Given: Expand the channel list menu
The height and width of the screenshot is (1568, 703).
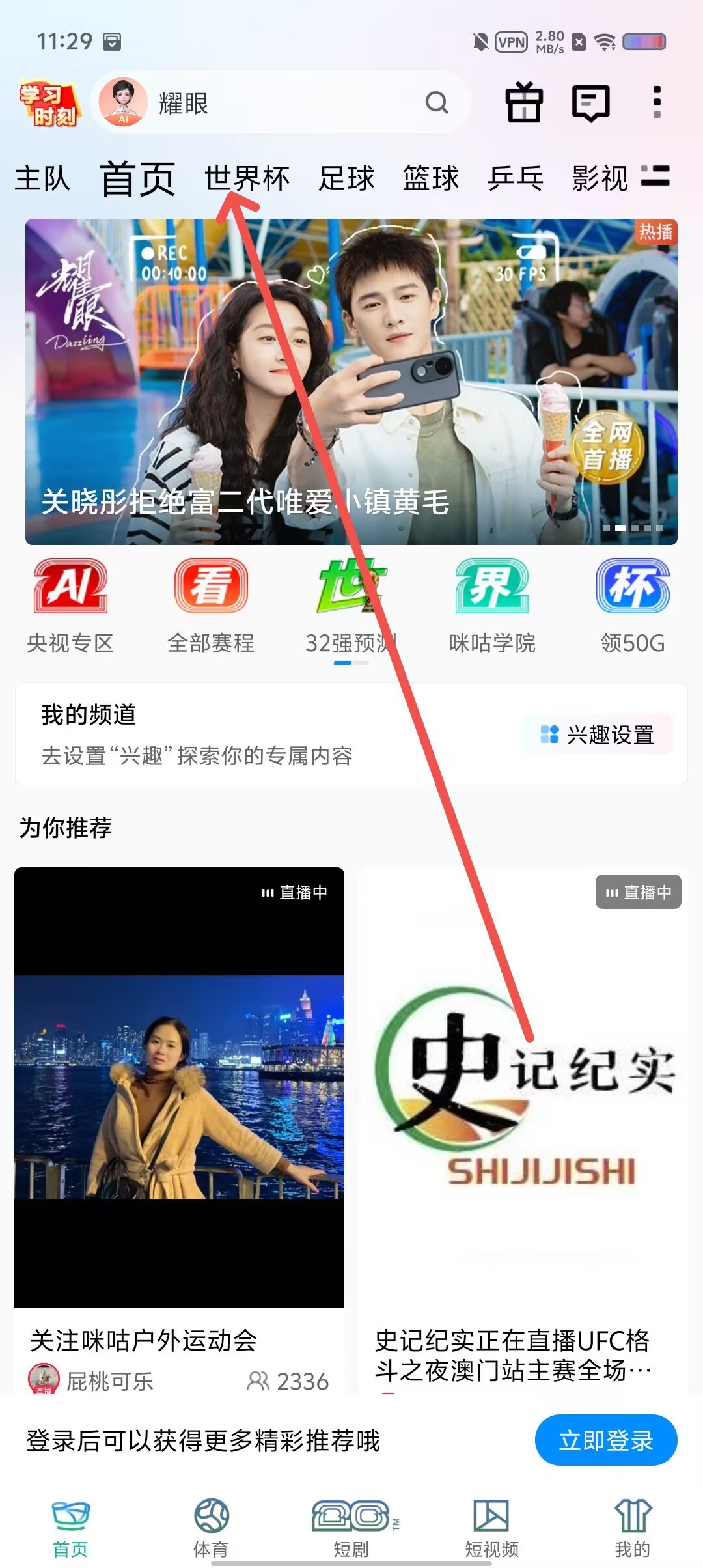Looking at the screenshot, I should 655,176.
